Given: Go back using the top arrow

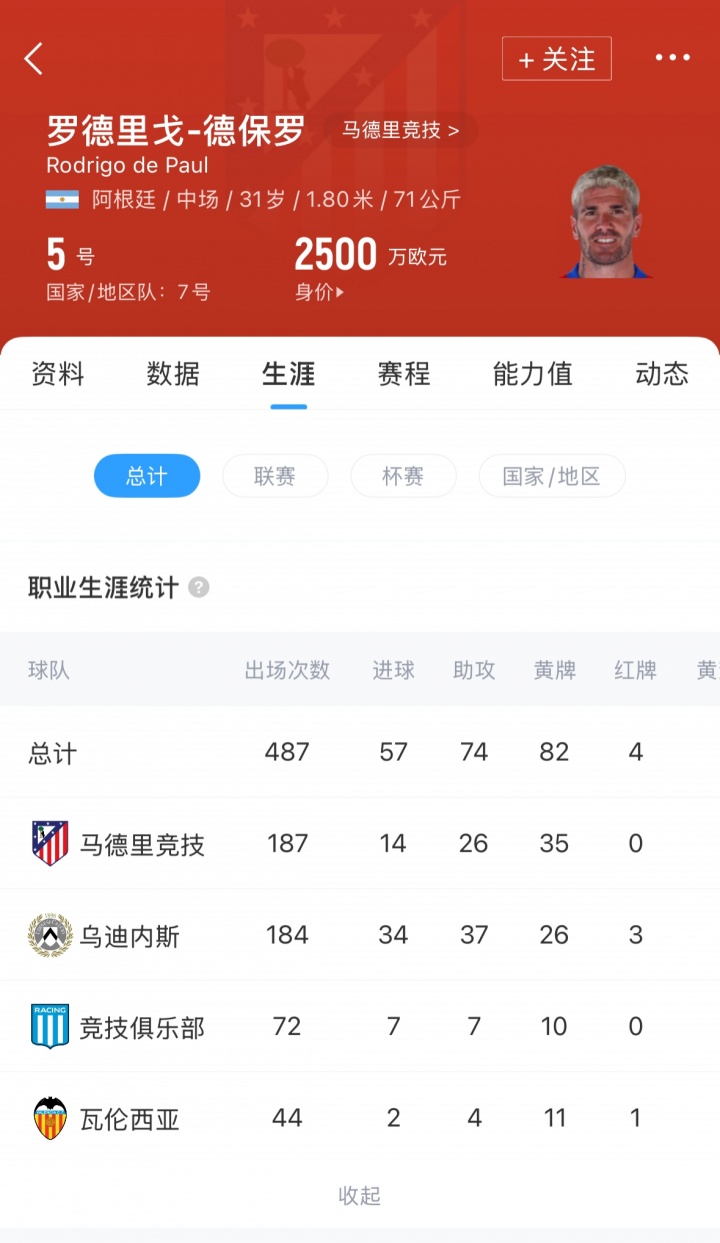Looking at the screenshot, I should pyautogui.click(x=34, y=59).
